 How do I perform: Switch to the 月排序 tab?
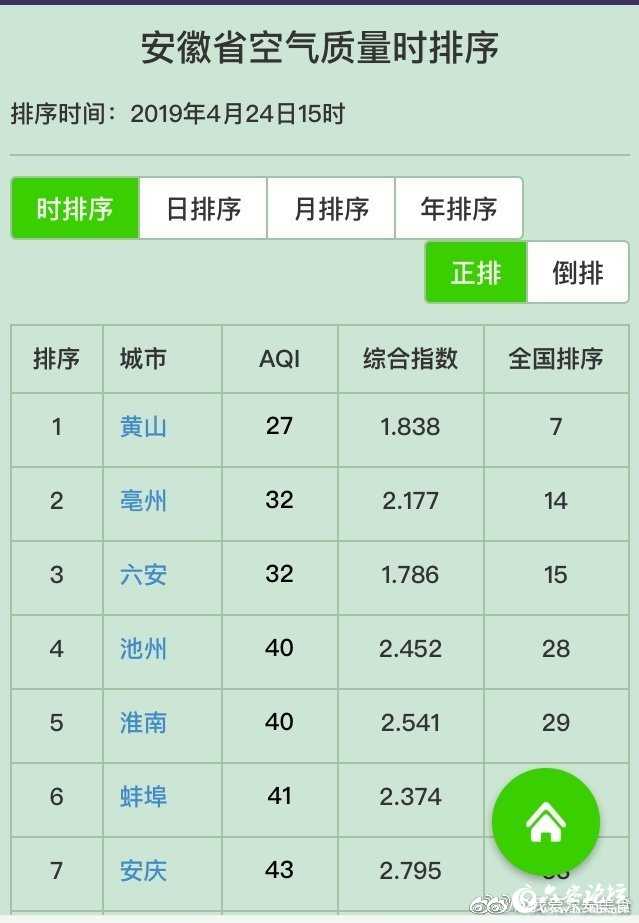coord(331,209)
